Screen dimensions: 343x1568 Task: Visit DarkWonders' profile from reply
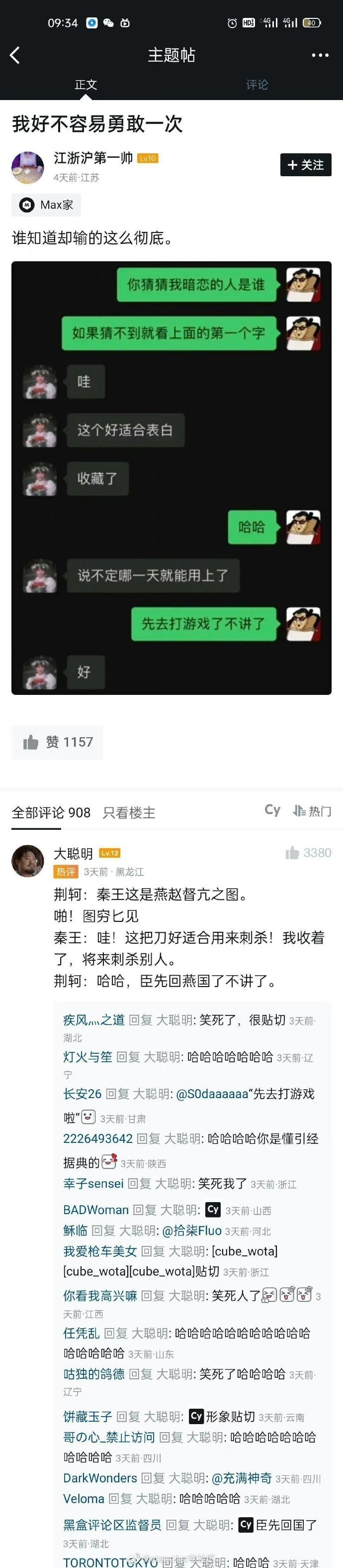click(100, 1478)
